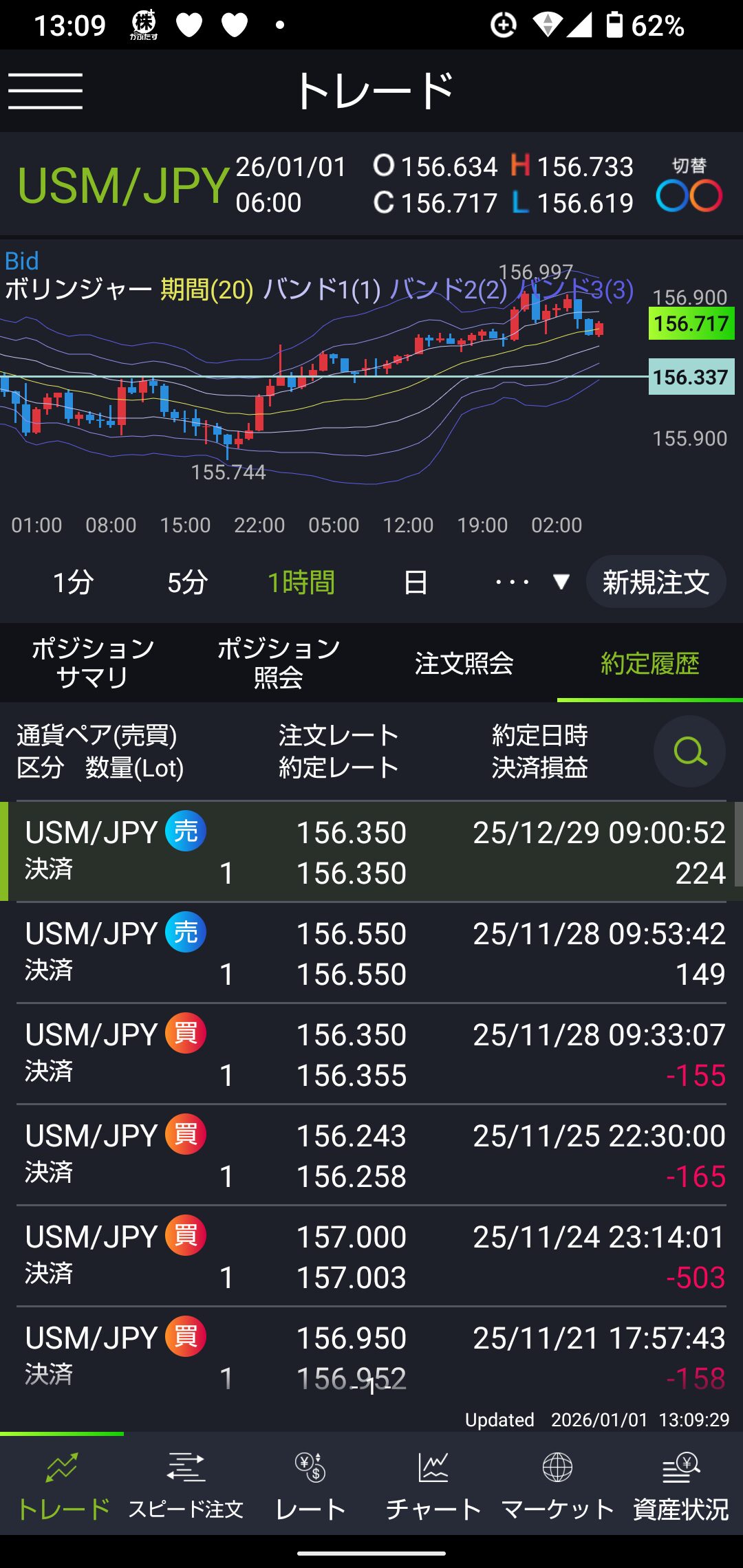Switch to マーケット bottom tab

557,1485
